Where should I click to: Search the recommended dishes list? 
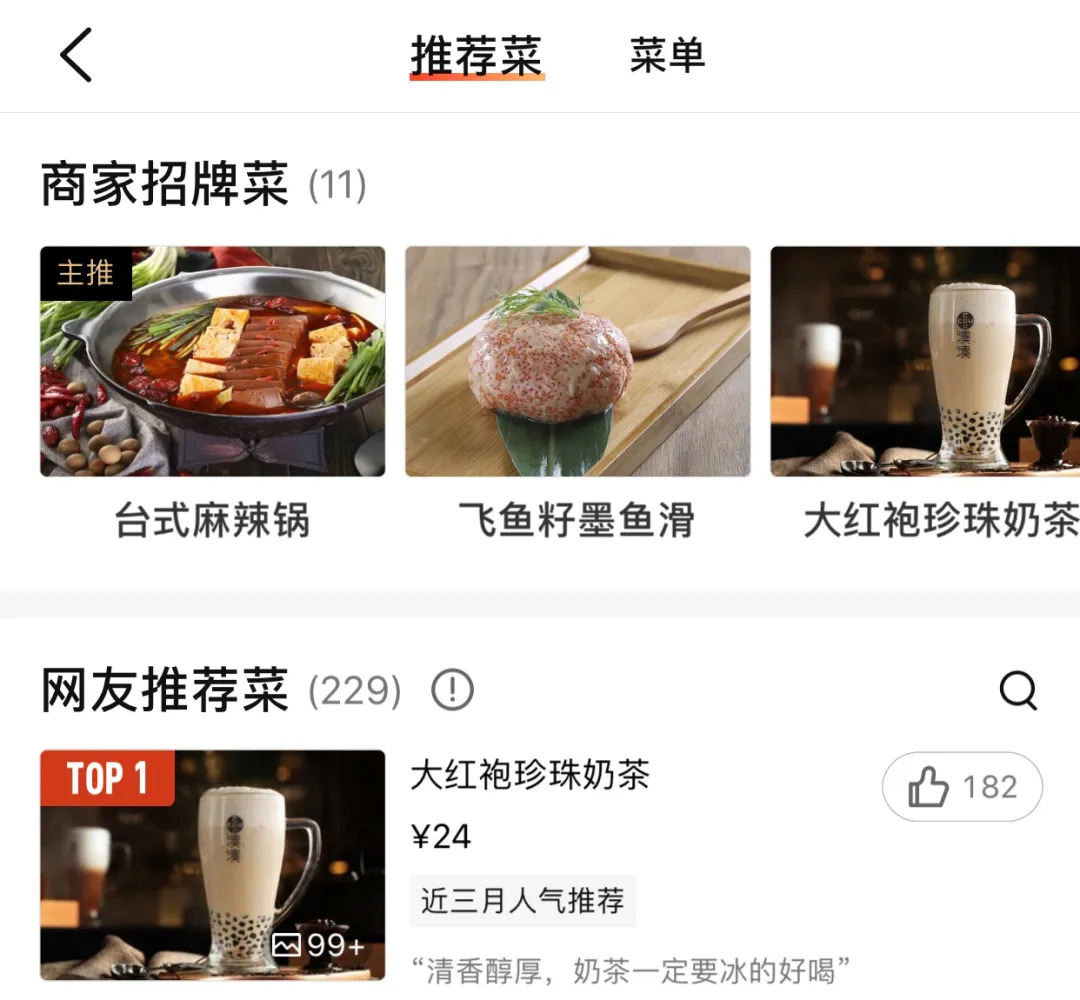pyautogui.click(x=1018, y=690)
